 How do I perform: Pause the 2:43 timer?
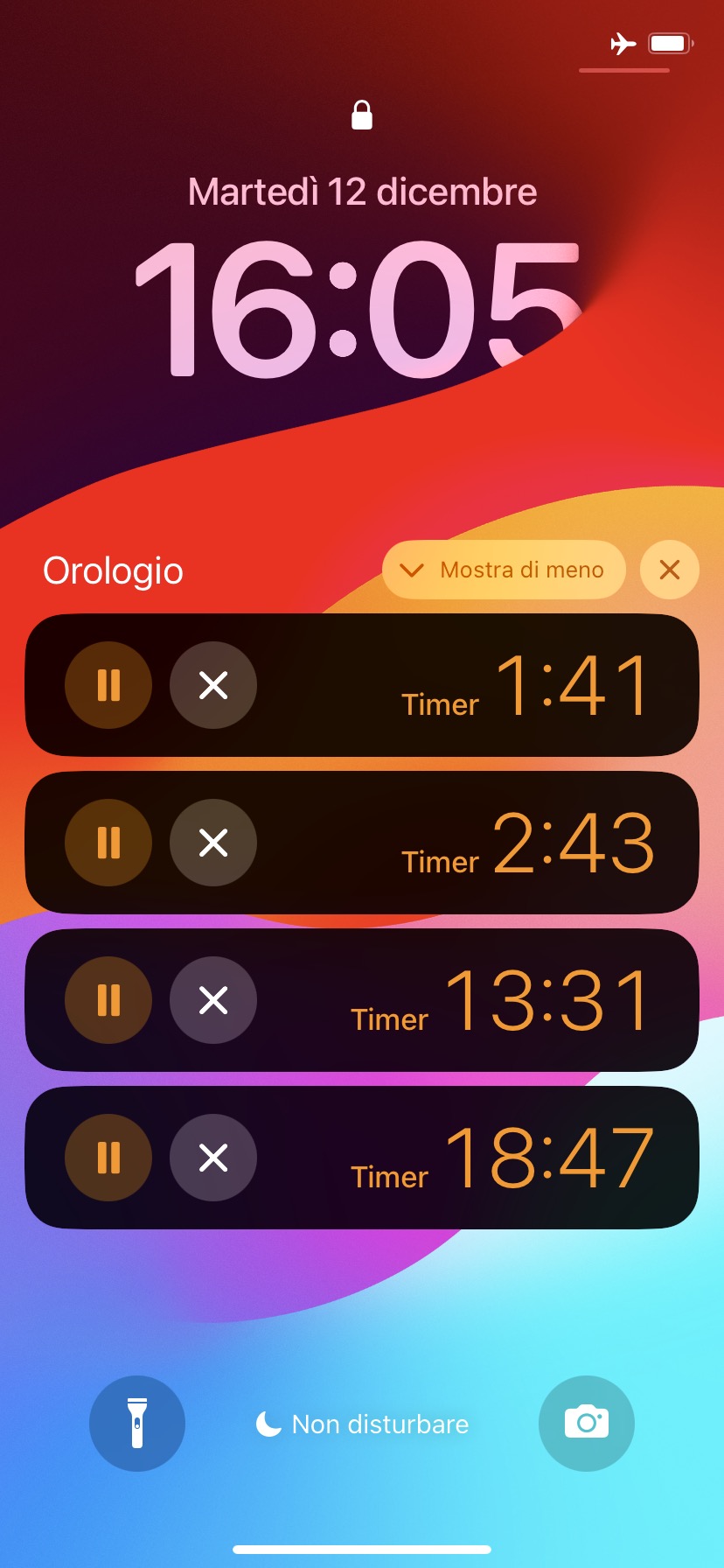[108, 843]
